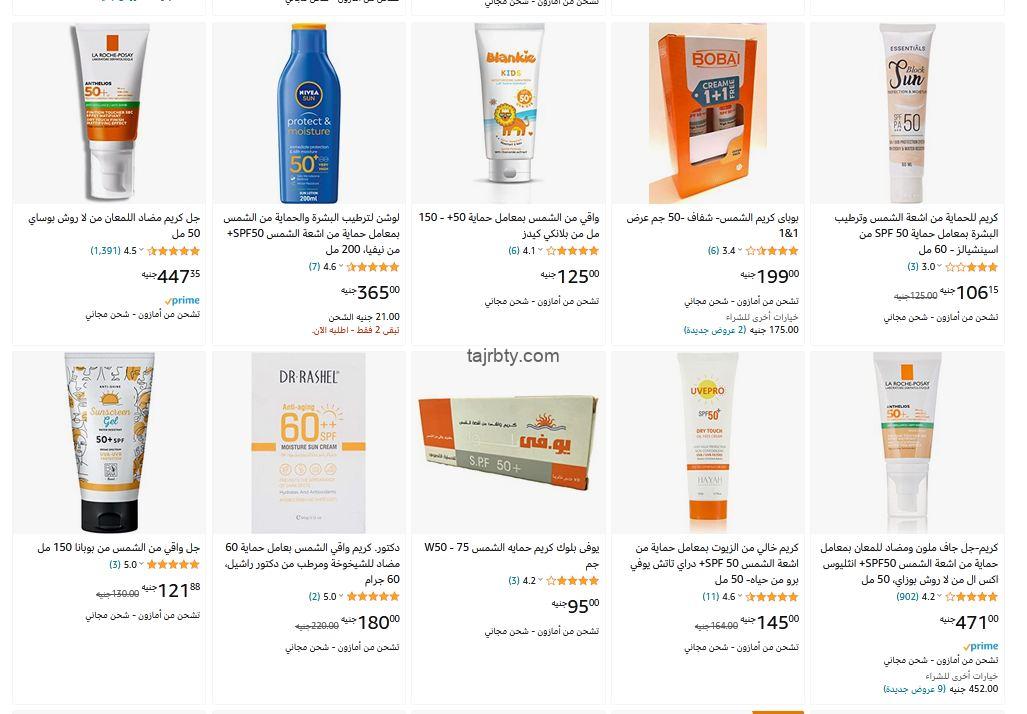Open Dr. Rashel 60 SPF moisture sun cream
This screenshot has width=1027, height=714.
[309, 442]
